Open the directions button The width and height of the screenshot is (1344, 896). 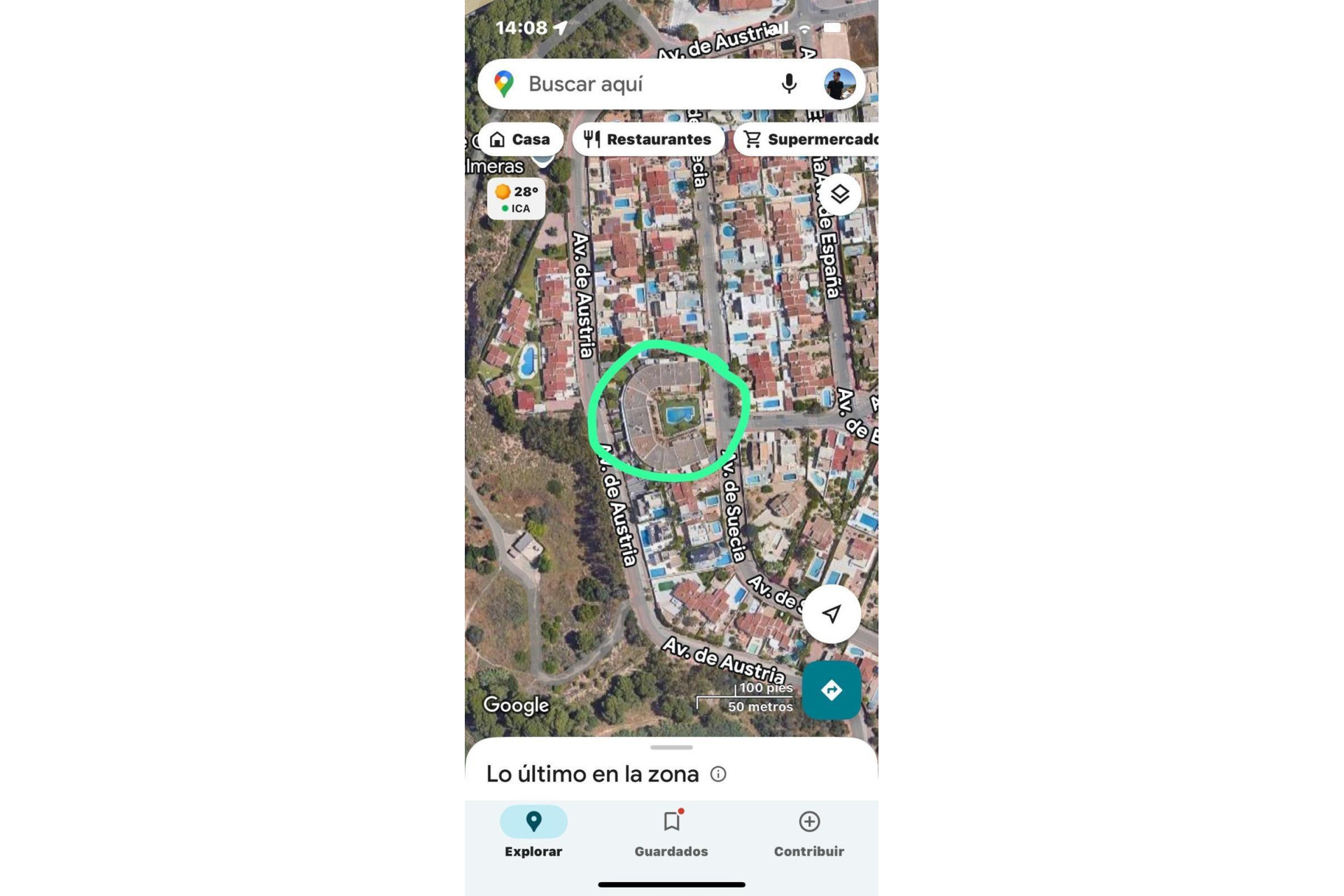click(x=831, y=690)
